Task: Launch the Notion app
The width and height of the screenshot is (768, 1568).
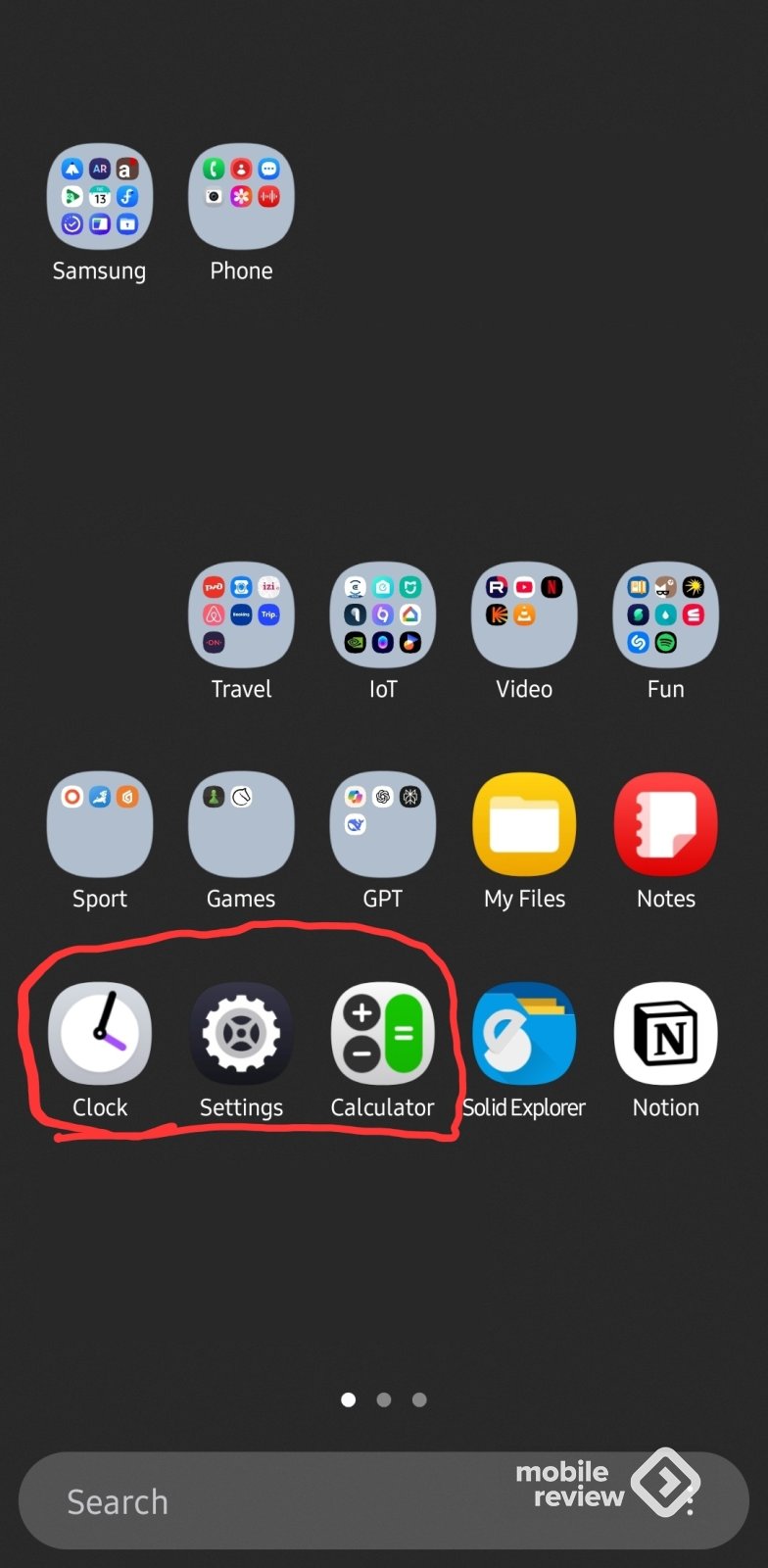Action: [665, 1033]
